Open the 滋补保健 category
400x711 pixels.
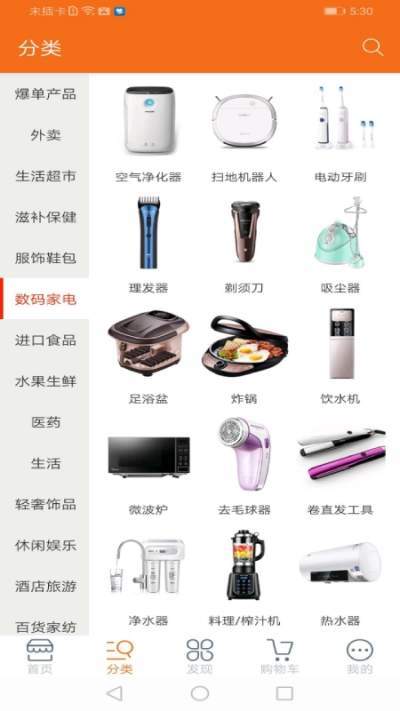pyautogui.click(x=45, y=217)
